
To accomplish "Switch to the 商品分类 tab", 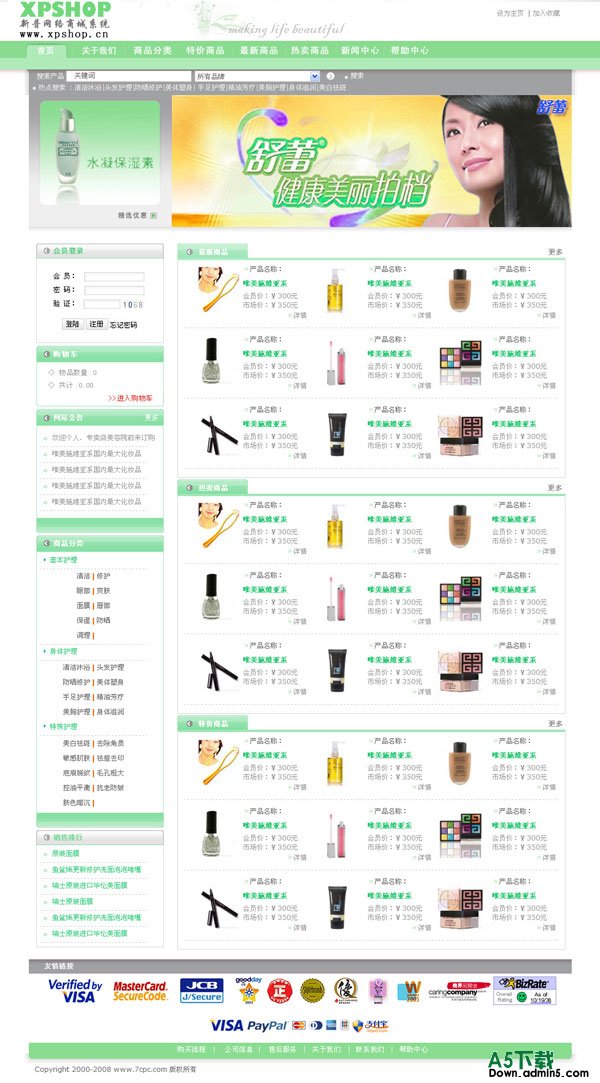I will point(152,50).
